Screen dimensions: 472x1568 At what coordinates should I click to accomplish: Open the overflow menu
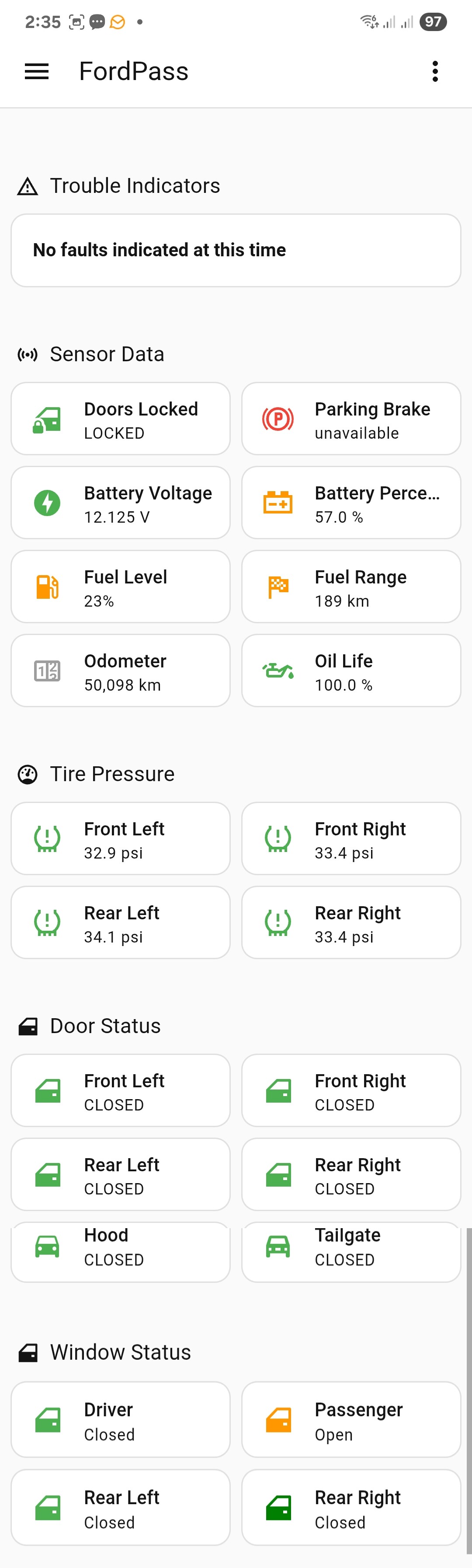[x=434, y=72]
